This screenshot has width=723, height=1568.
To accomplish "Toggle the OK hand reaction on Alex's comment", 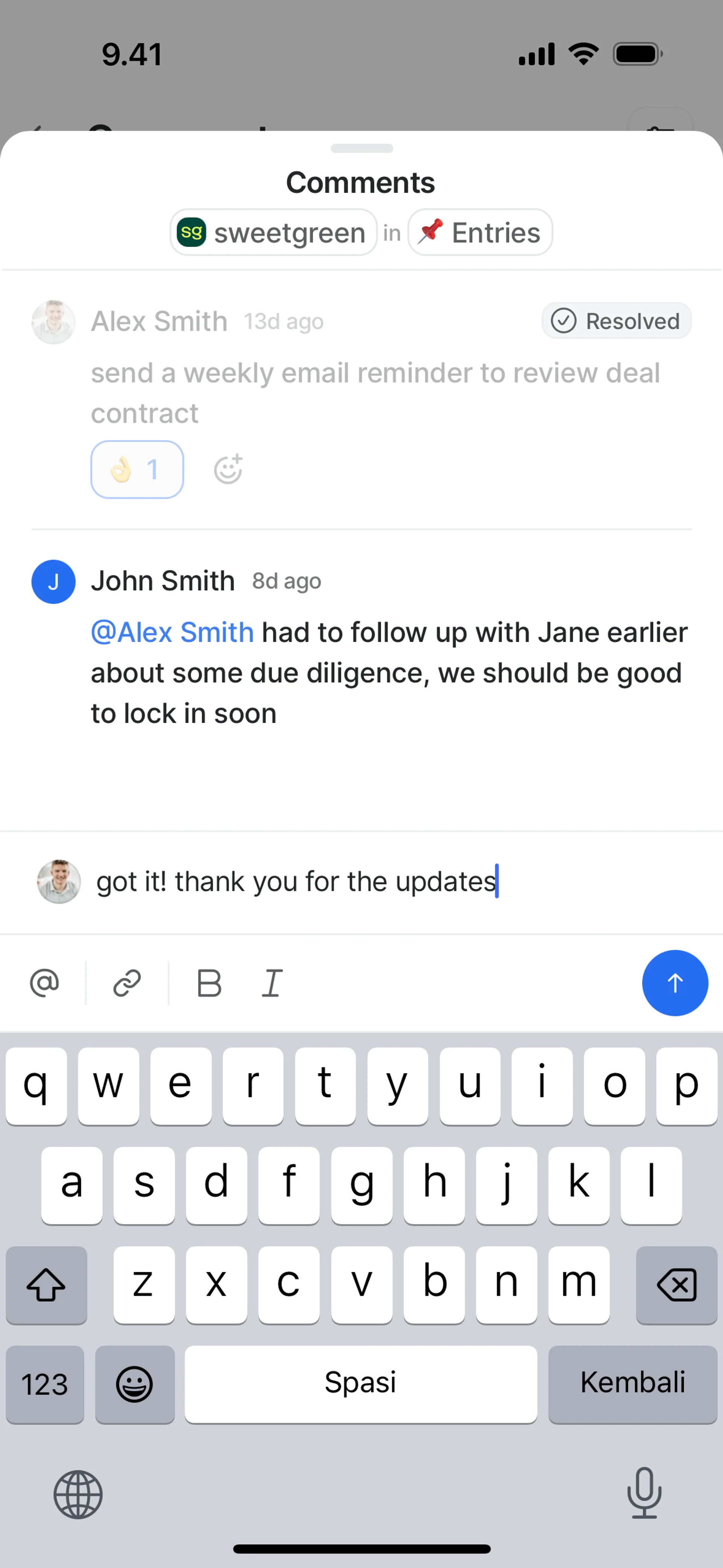I will click(137, 469).
